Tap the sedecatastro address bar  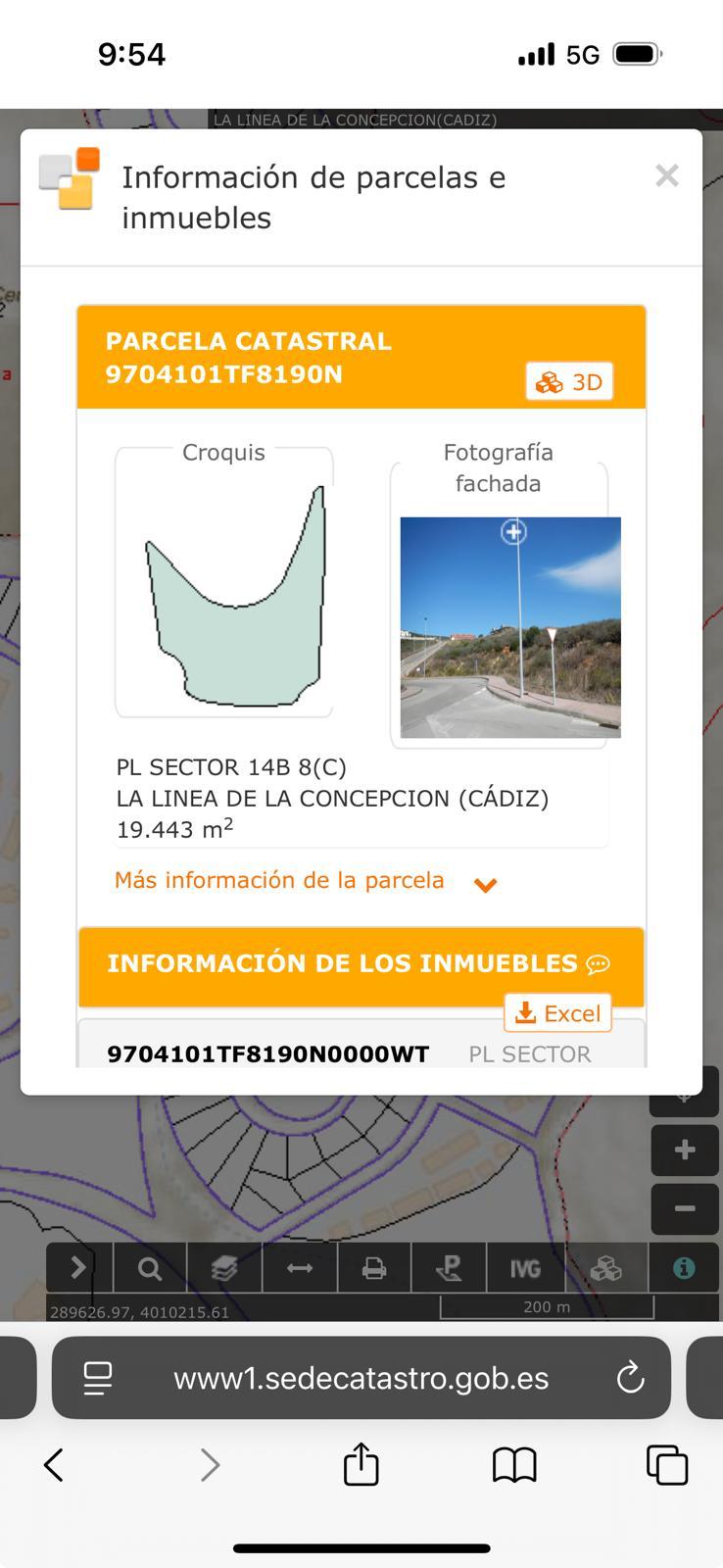coord(361,1377)
